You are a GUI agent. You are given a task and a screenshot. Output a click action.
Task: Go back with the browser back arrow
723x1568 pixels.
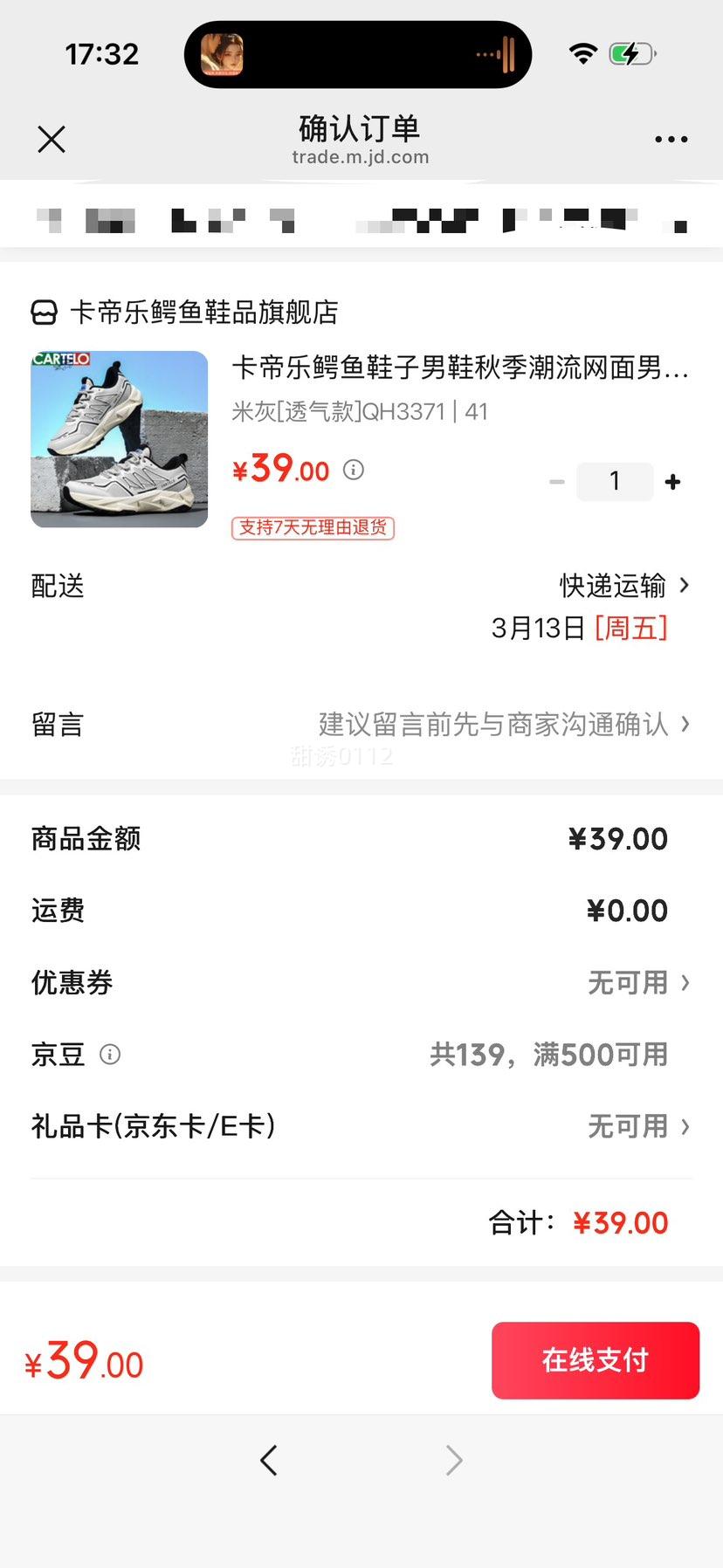(269, 1460)
